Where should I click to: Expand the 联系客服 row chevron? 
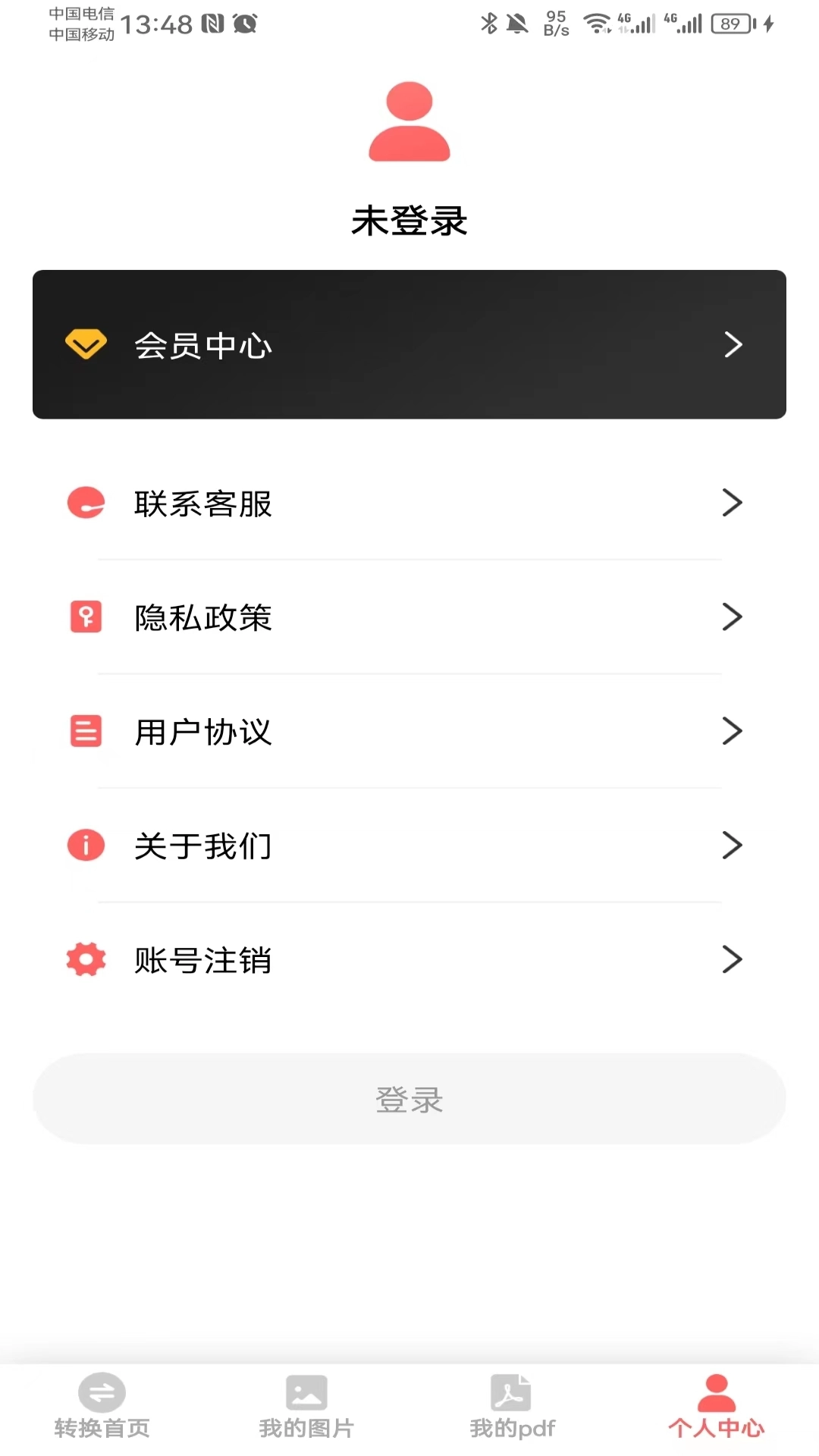coord(733,503)
